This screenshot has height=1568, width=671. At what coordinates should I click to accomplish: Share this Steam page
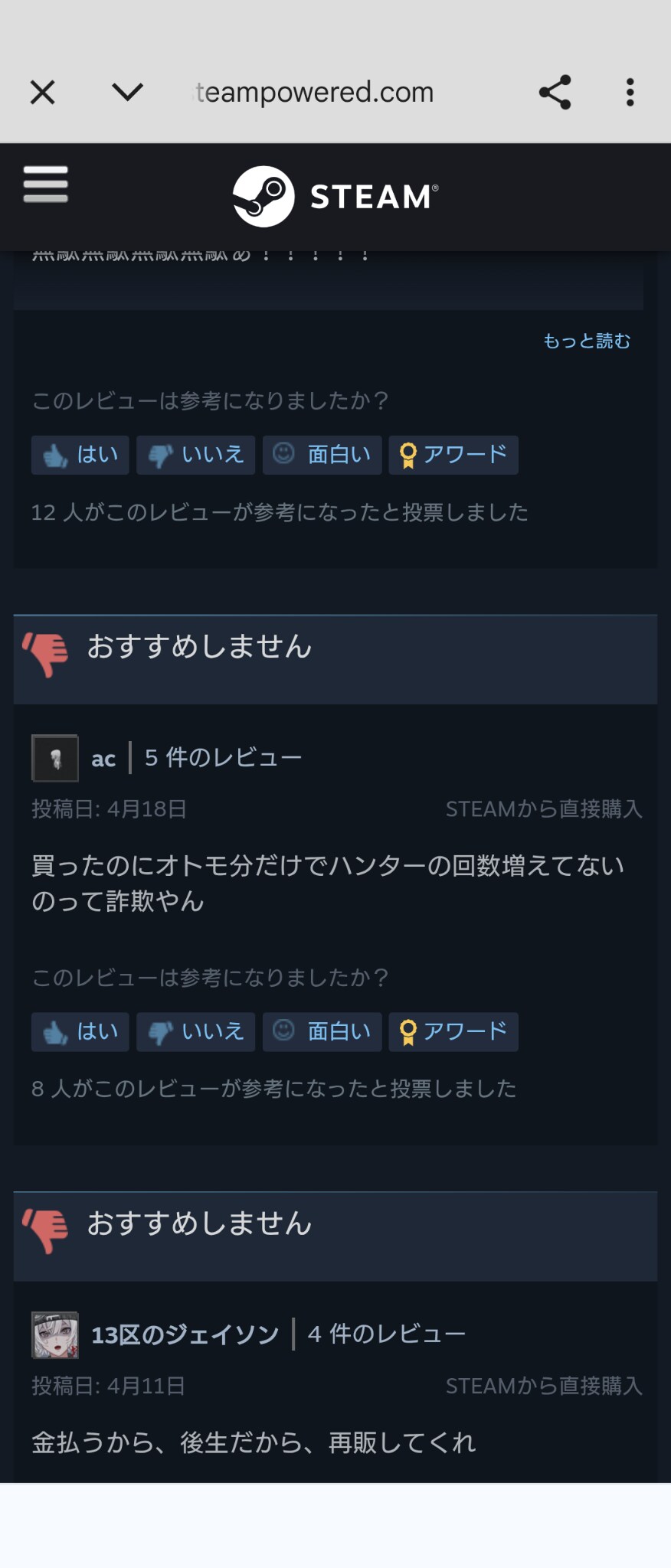pyautogui.click(x=555, y=93)
